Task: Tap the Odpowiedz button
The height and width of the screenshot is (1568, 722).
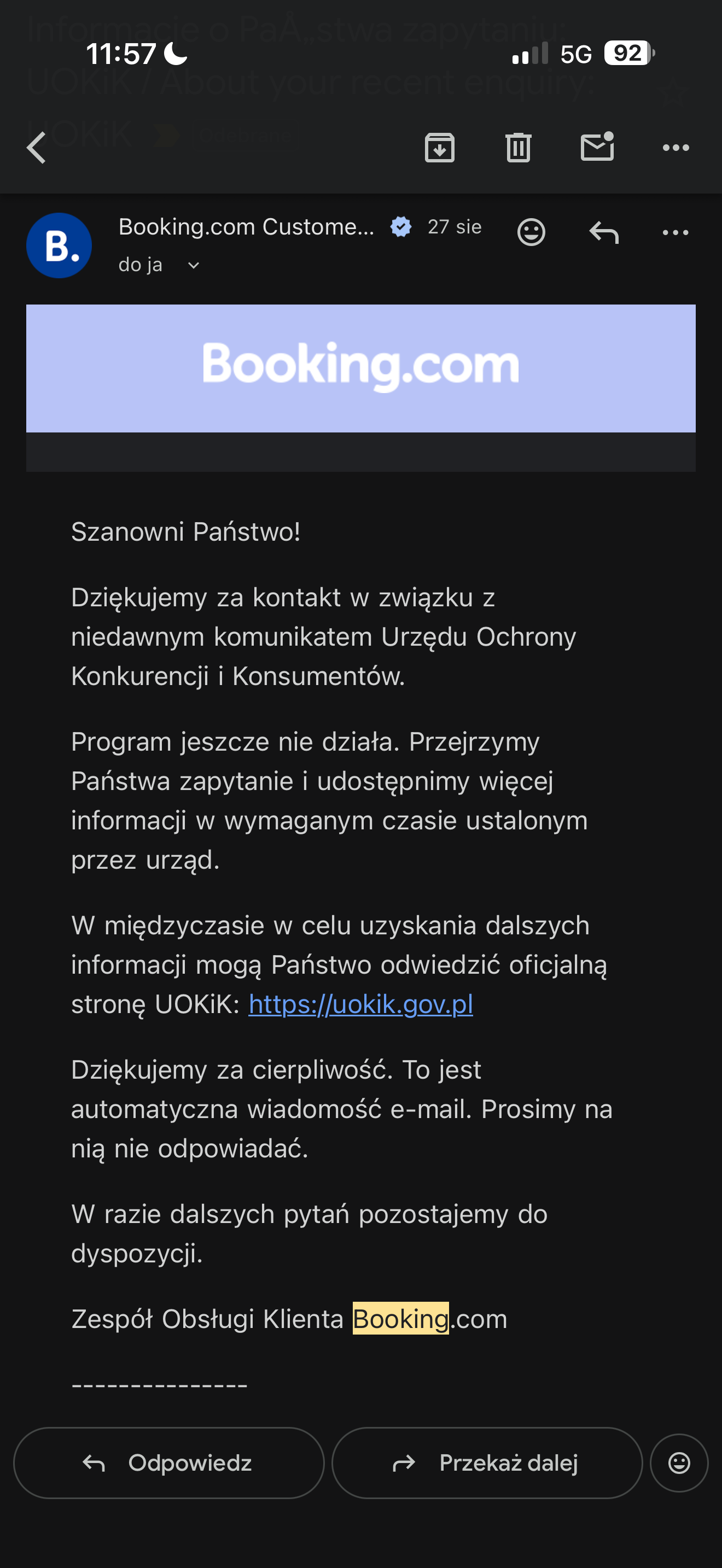Action: coord(168,1462)
